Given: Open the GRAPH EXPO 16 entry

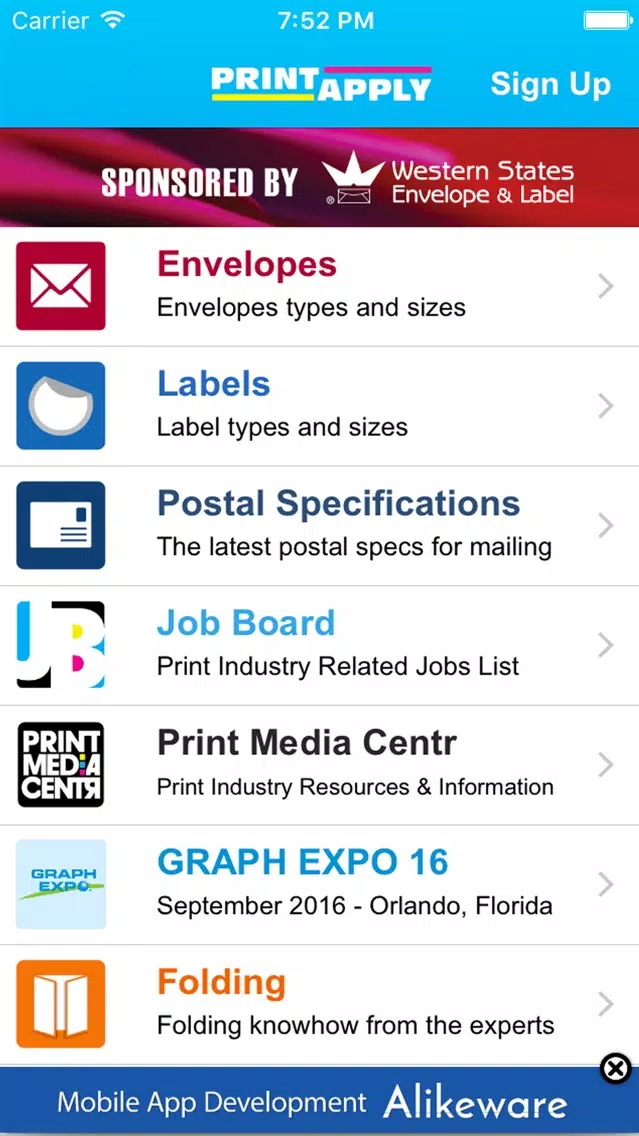Looking at the screenshot, I should pyautogui.click(x=320, y=885).
